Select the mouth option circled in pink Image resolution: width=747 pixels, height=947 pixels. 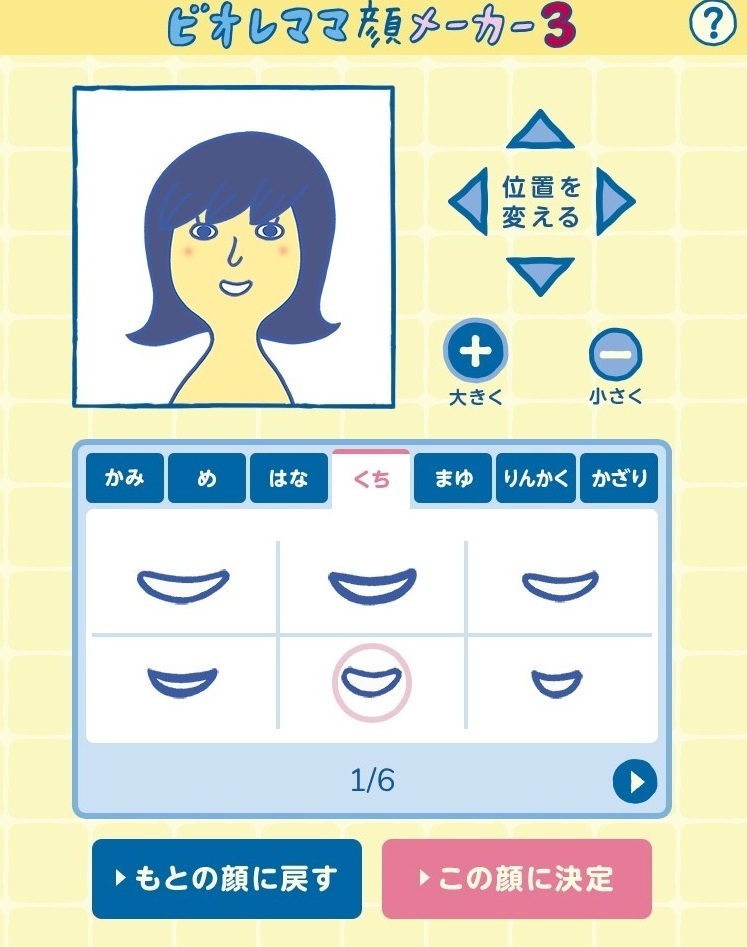tap(371, 682)
